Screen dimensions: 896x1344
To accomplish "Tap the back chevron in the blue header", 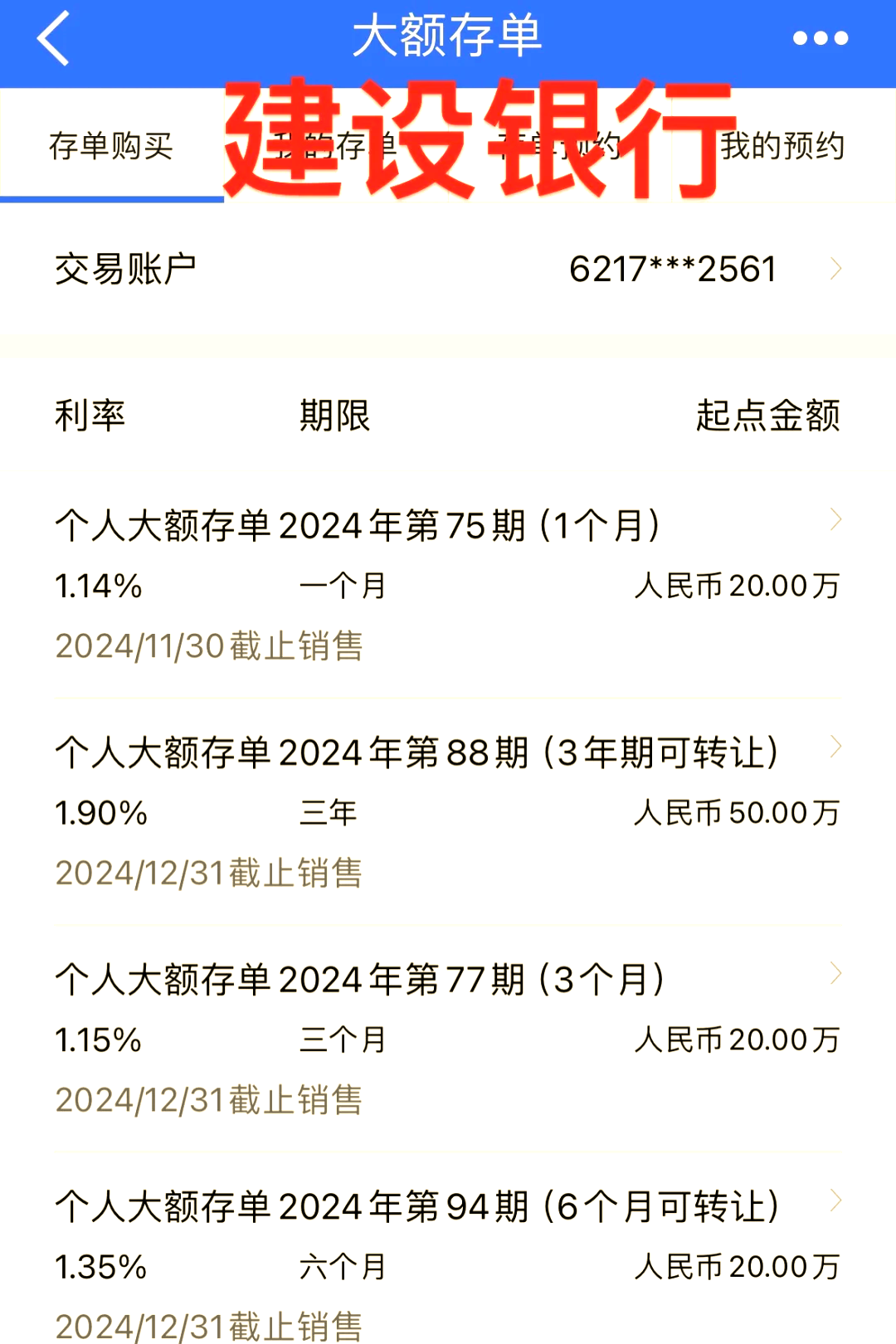I will click(x=54, y=37).
